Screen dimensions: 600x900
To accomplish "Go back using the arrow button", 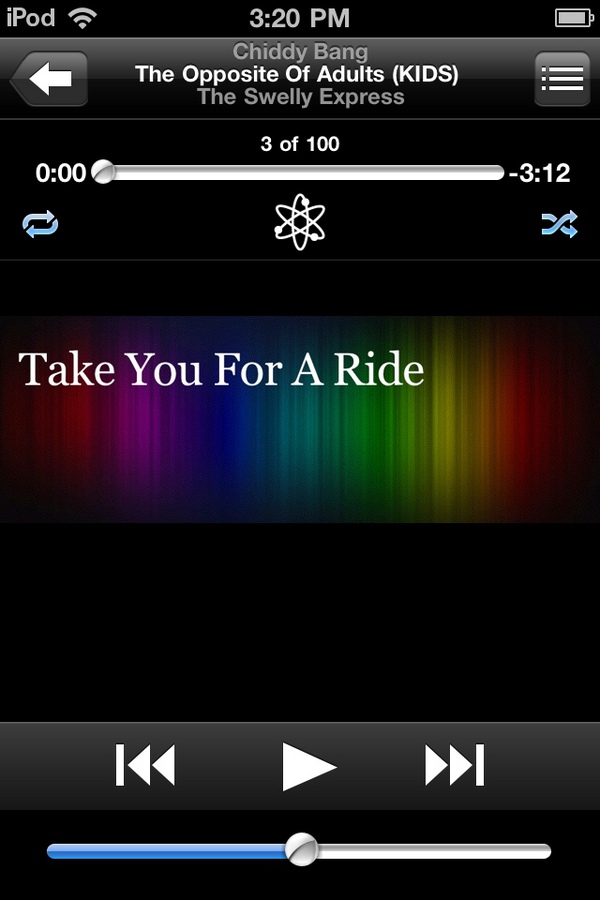I will tap(50, 79).
